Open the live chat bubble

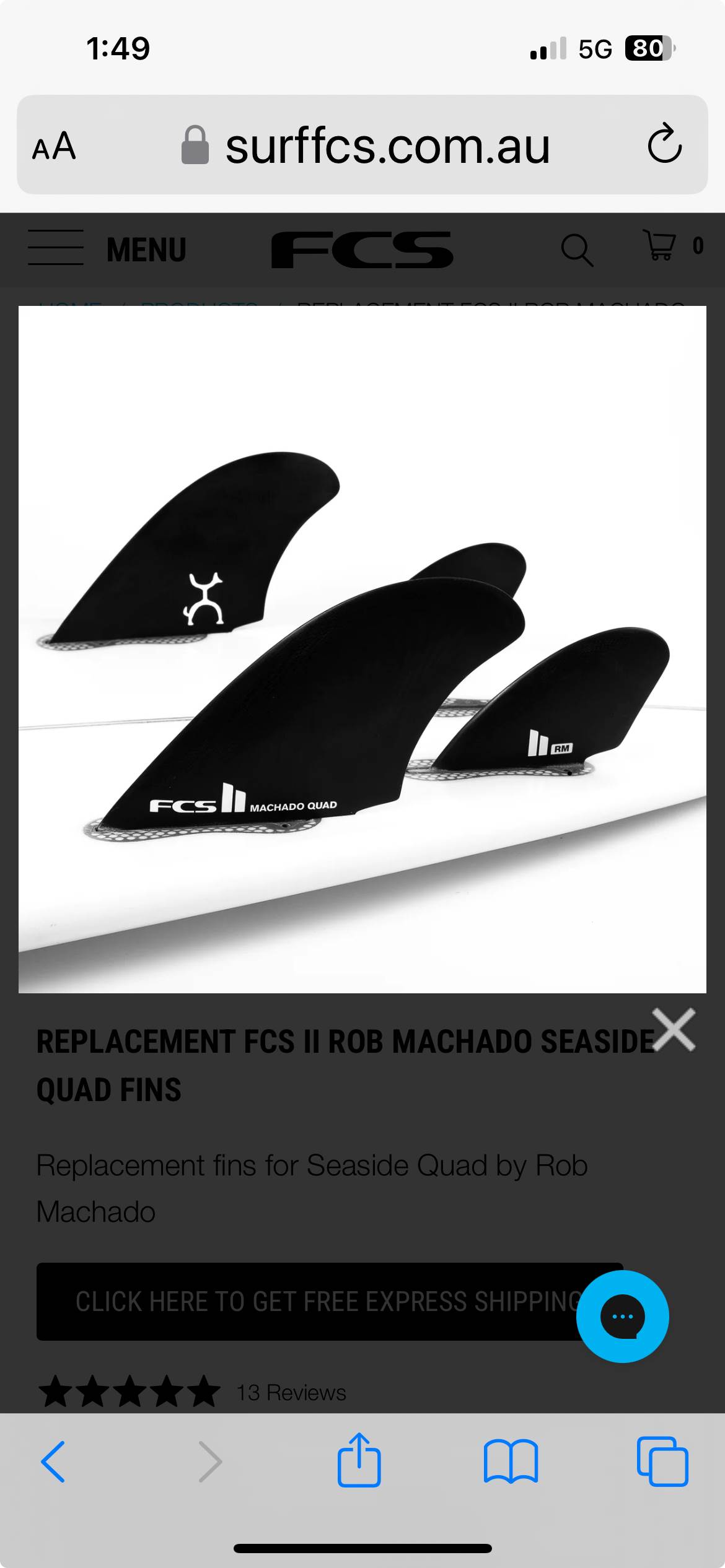tap(622, 1316)
